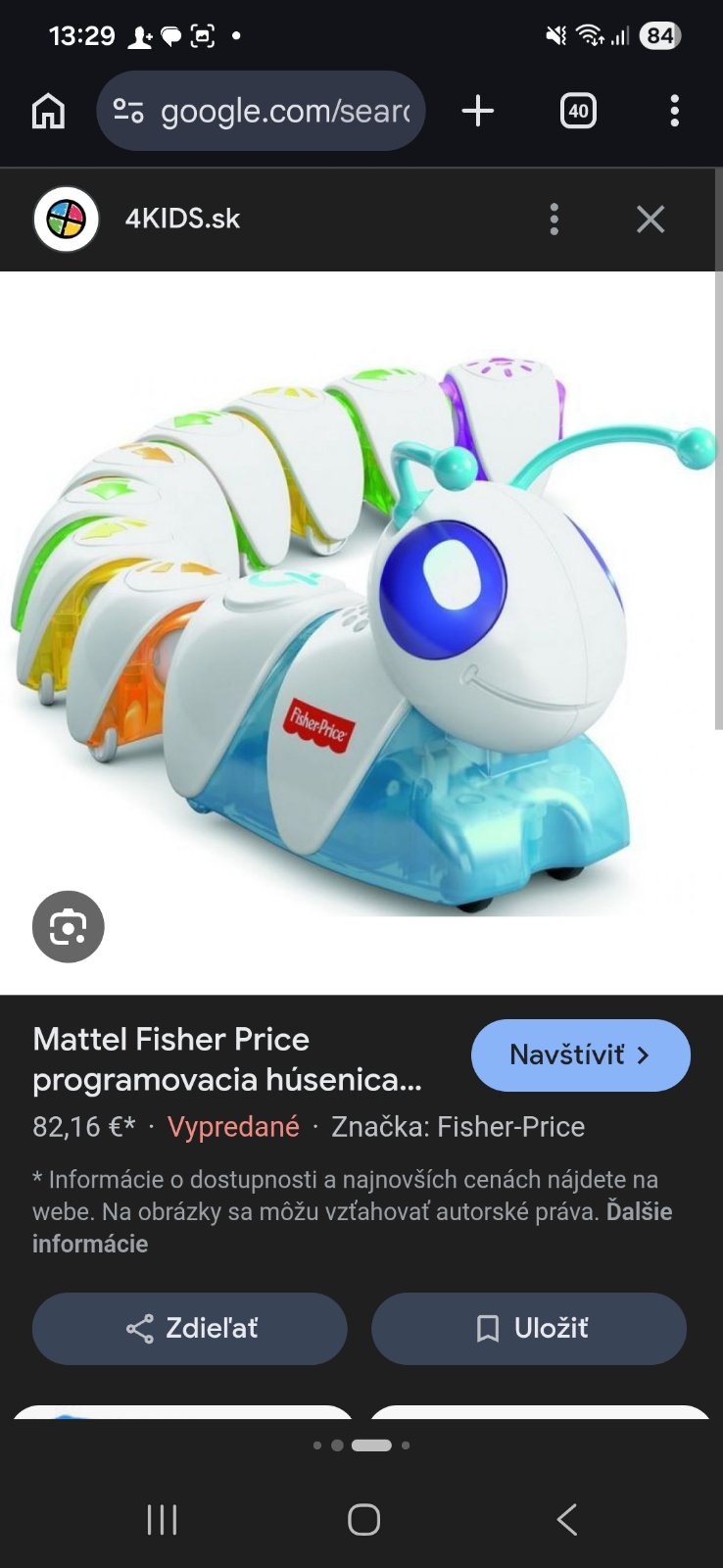Open the Ďalšie informácie link

(x=90, y=1244)
